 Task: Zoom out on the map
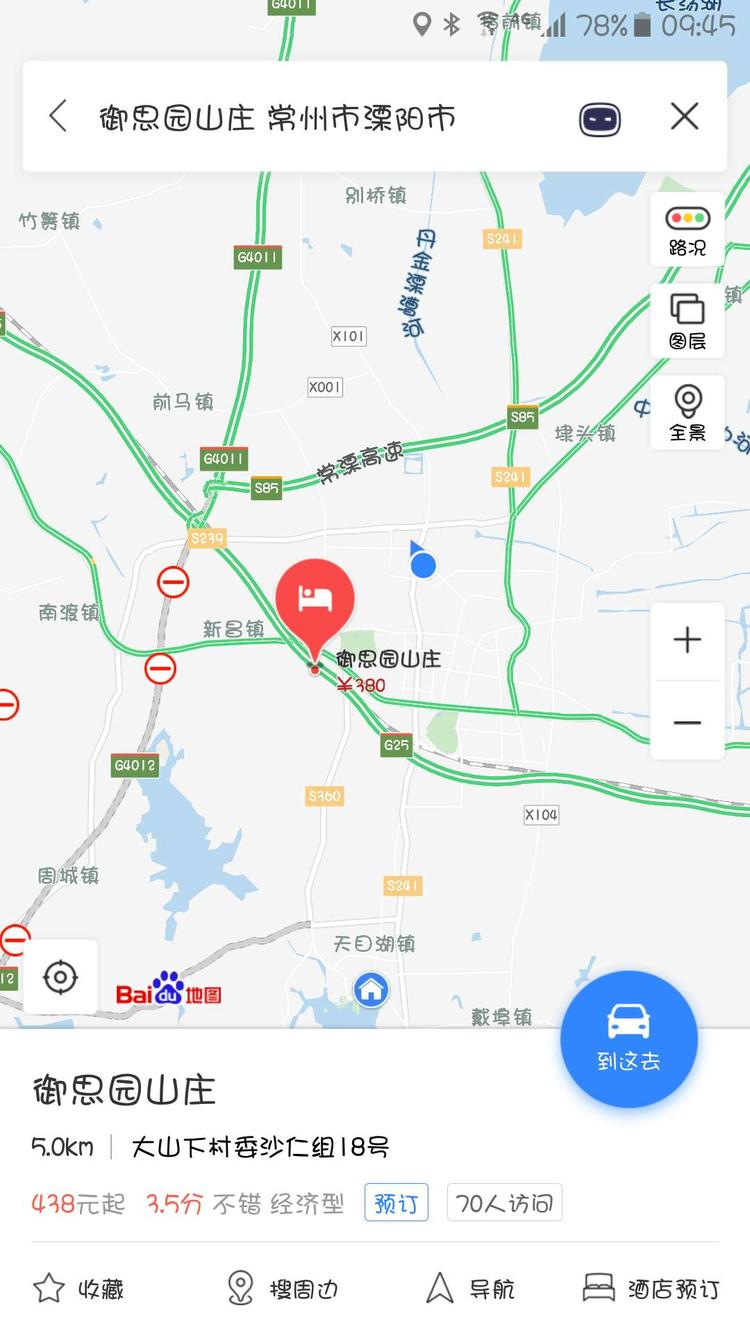(688, 723)
